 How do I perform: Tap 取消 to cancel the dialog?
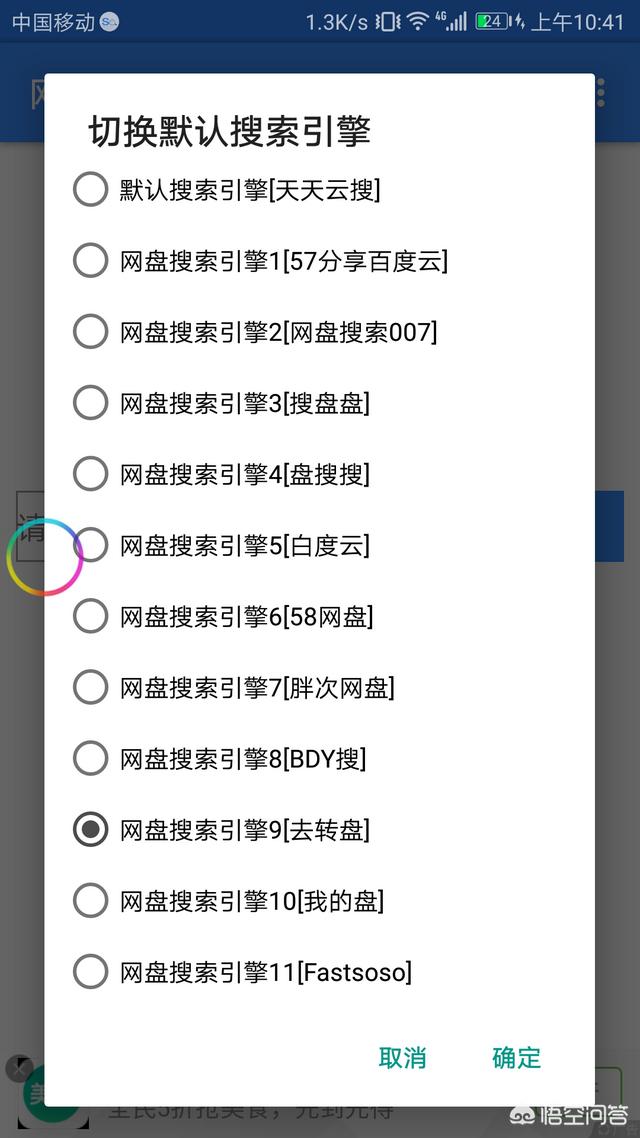403,1057
